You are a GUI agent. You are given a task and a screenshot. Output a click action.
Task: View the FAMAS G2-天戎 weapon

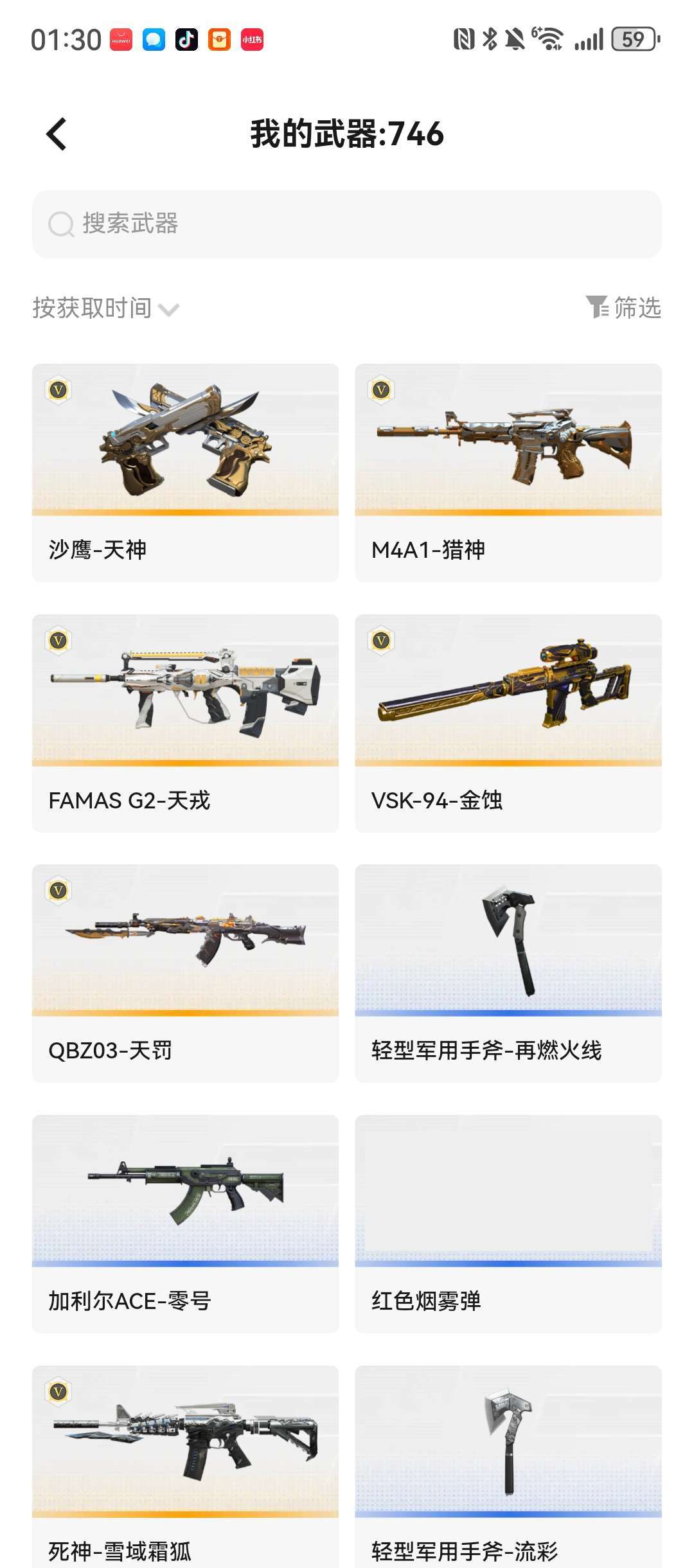point(185,723)
